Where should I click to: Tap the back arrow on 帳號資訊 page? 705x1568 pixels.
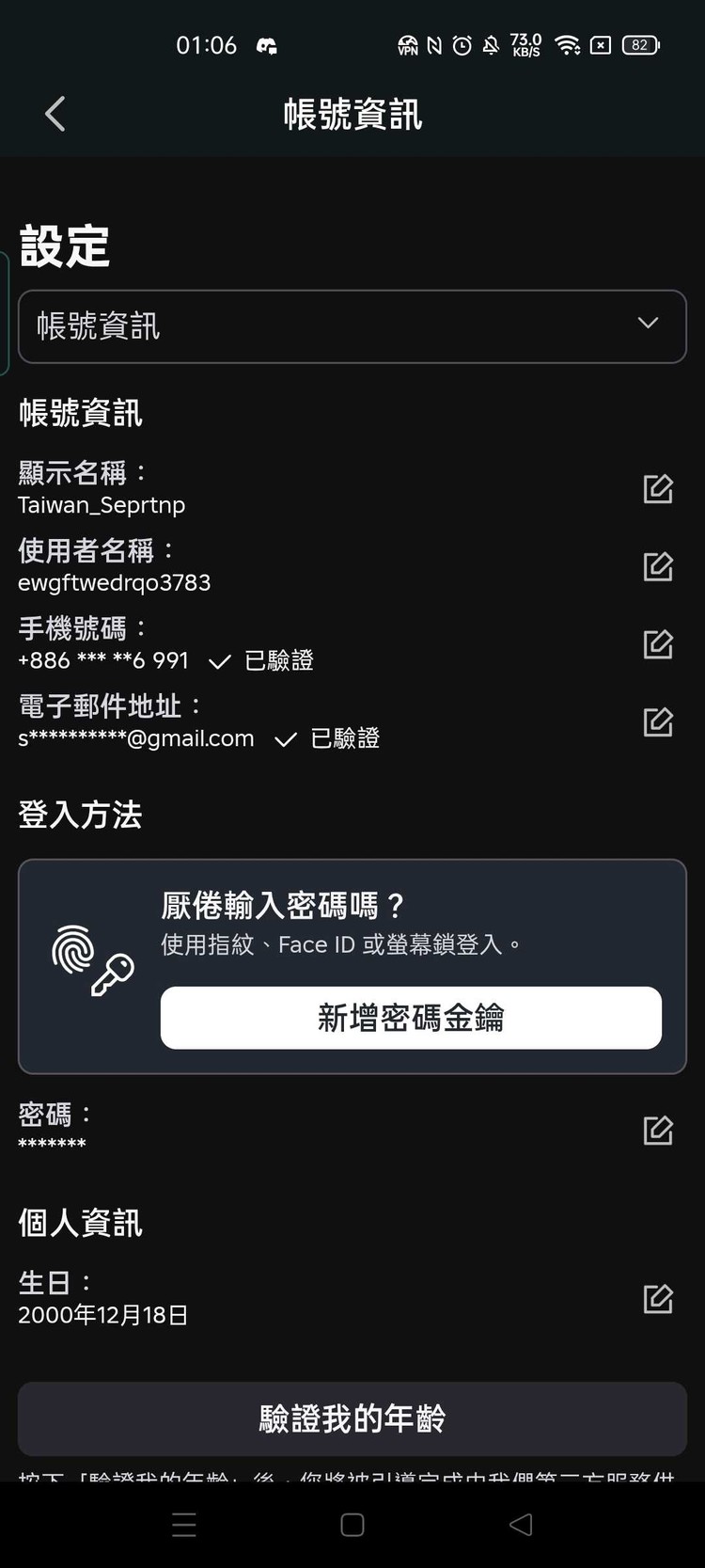click(54, 112)
